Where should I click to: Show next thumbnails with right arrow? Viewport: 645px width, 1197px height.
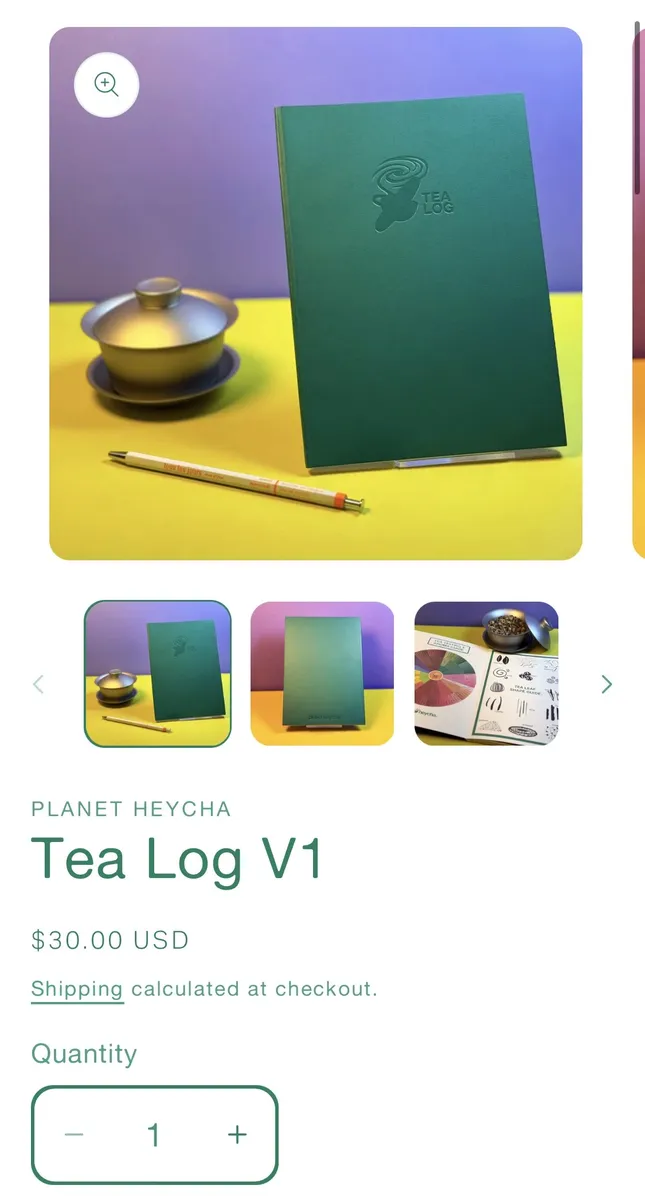(606, 684)
